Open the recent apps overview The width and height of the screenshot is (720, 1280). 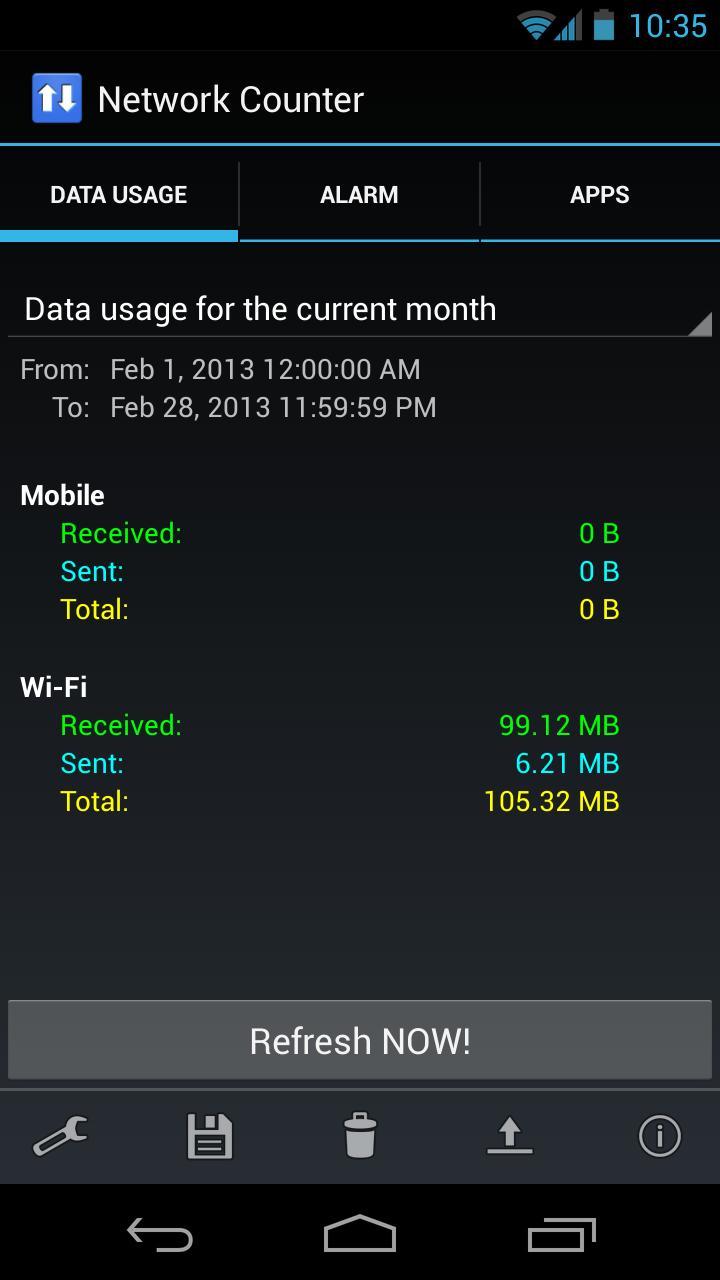(x=561, y=1235)
